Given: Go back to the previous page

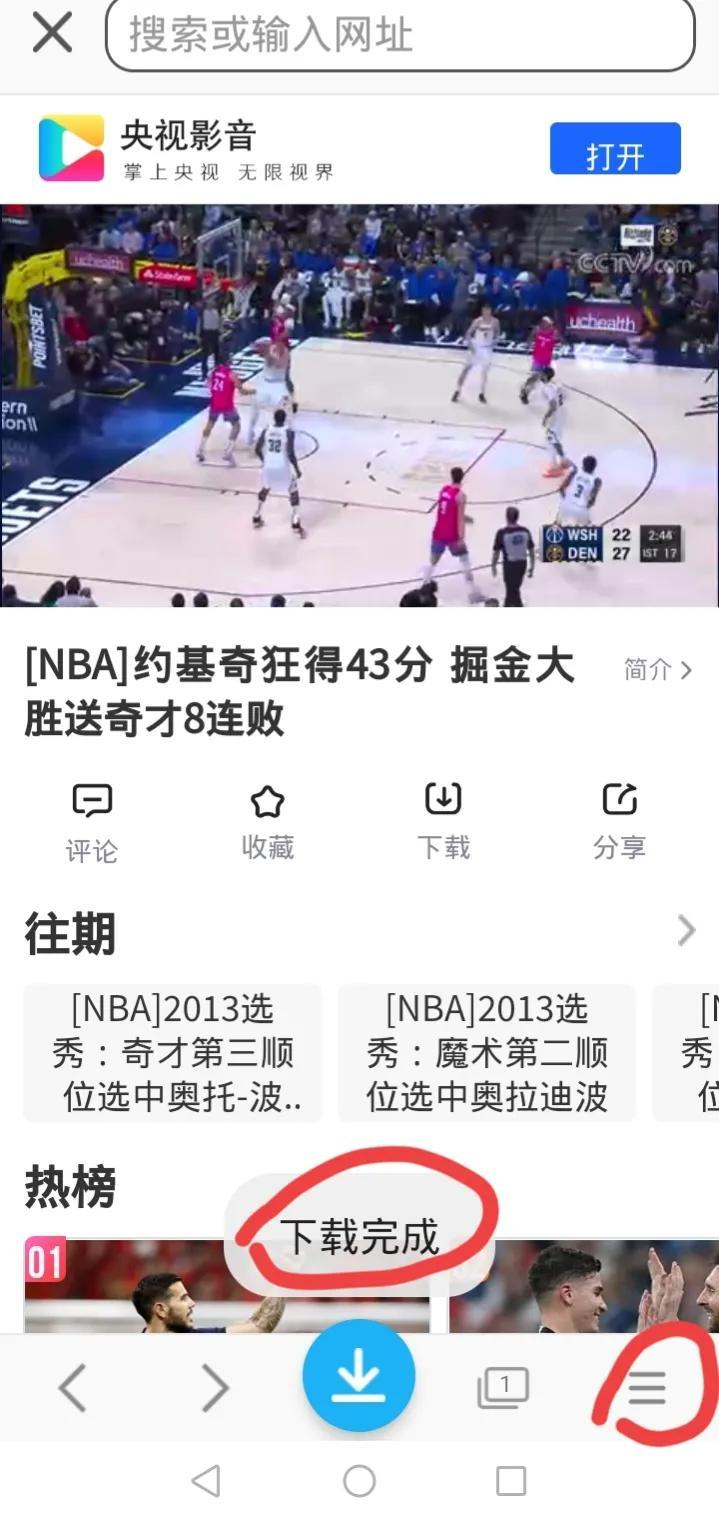Looking at the screenshot, I should click(72, 1388).
